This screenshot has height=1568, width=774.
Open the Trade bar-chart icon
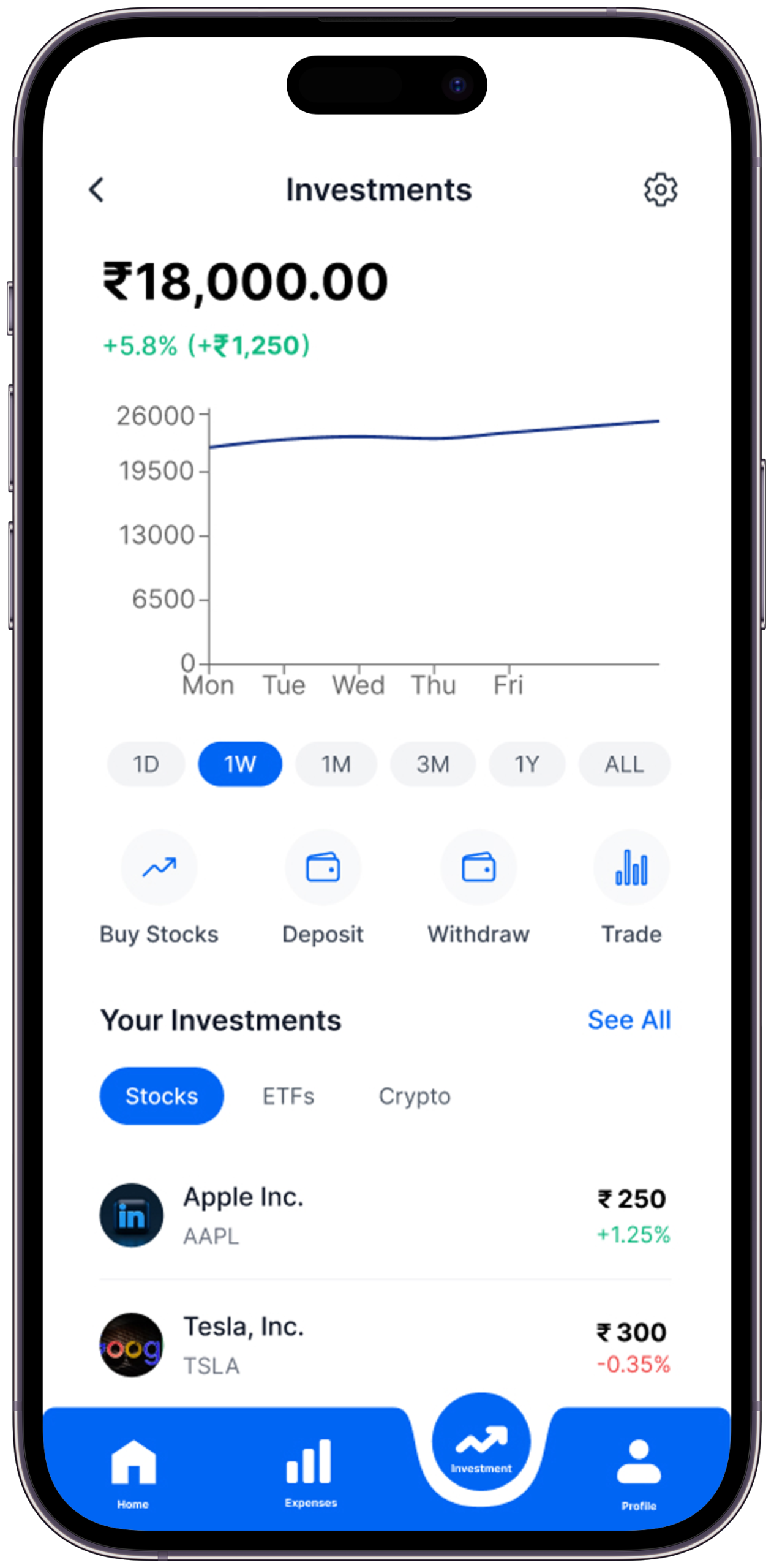[x=631, y=868]
